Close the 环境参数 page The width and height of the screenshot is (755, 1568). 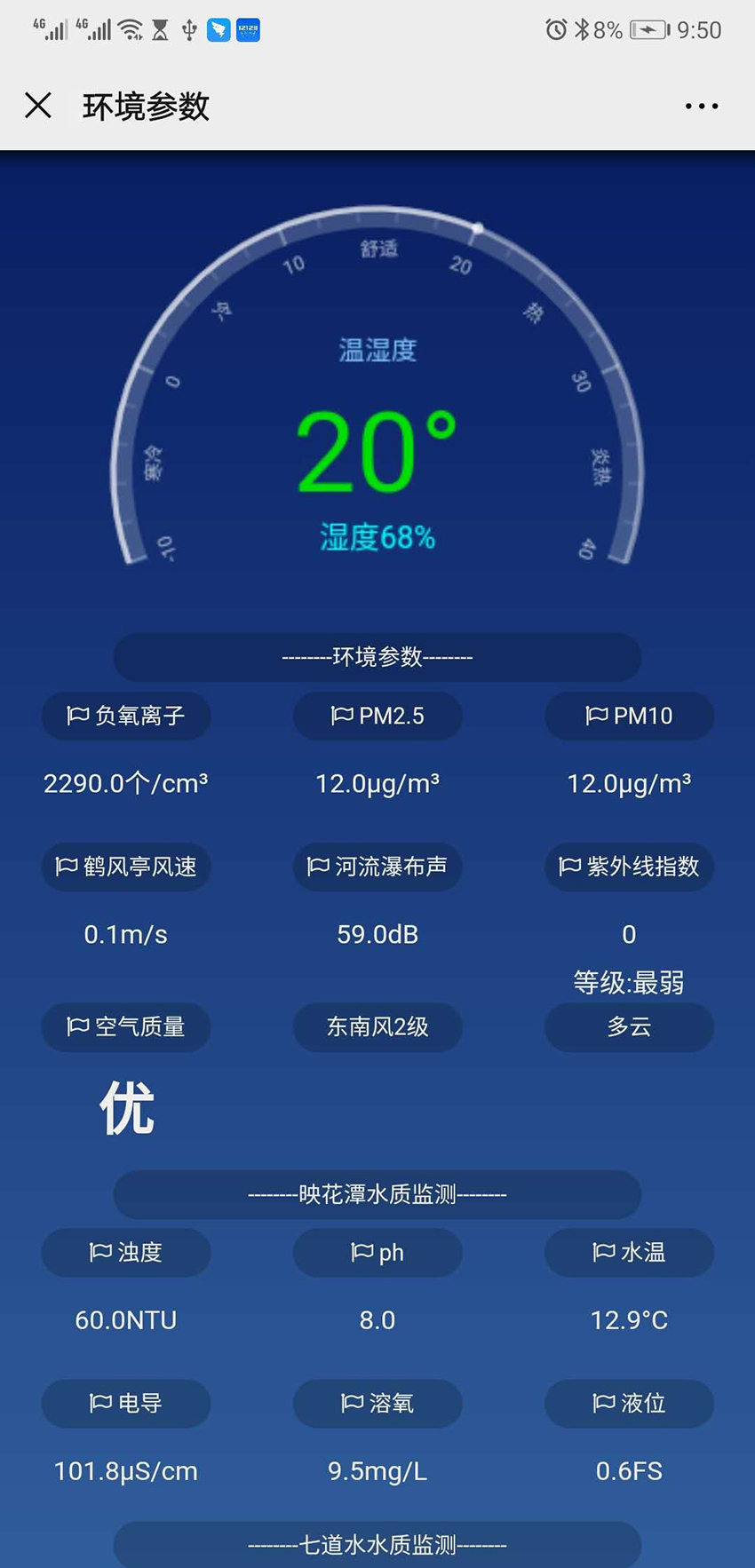38,106
